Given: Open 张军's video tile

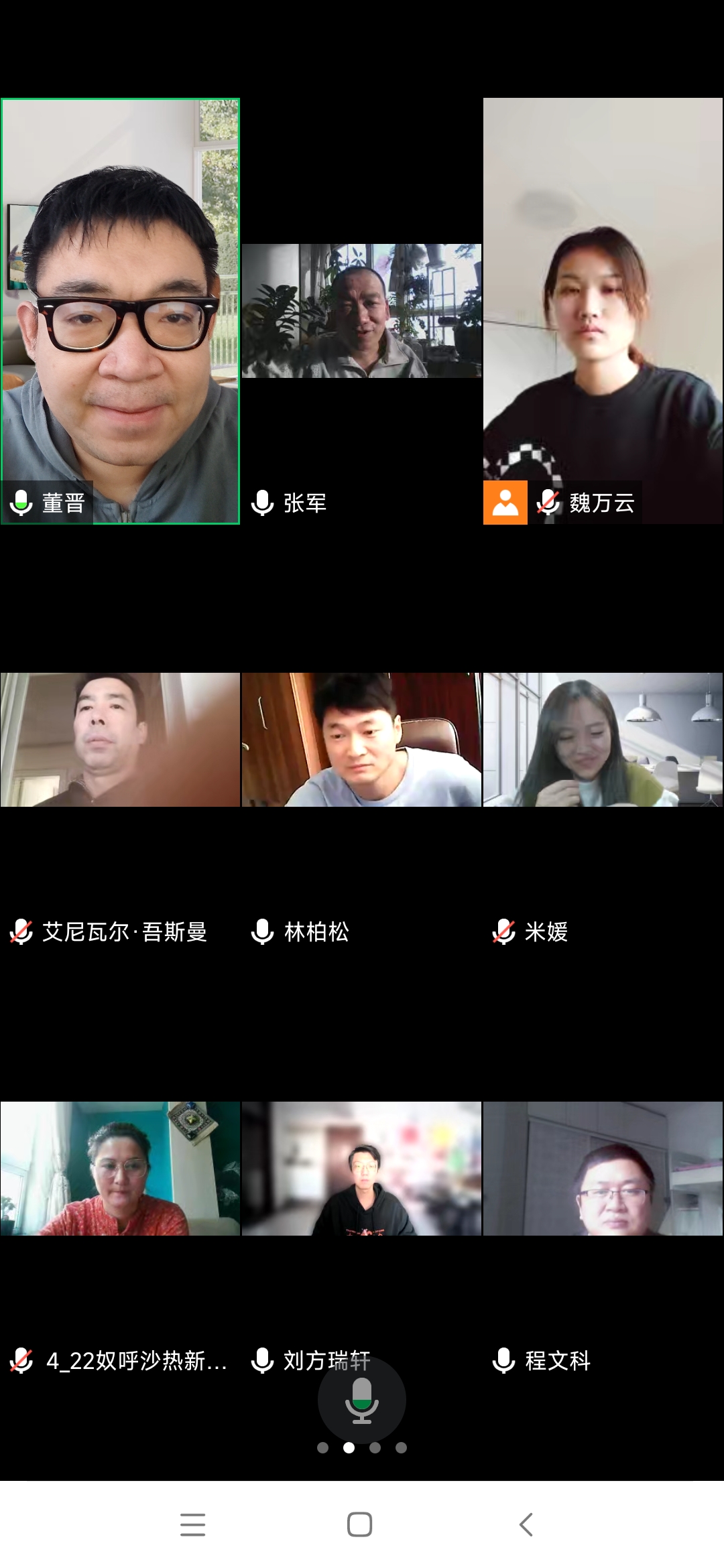Looking at the screenshot, I should tap(361, 312).
